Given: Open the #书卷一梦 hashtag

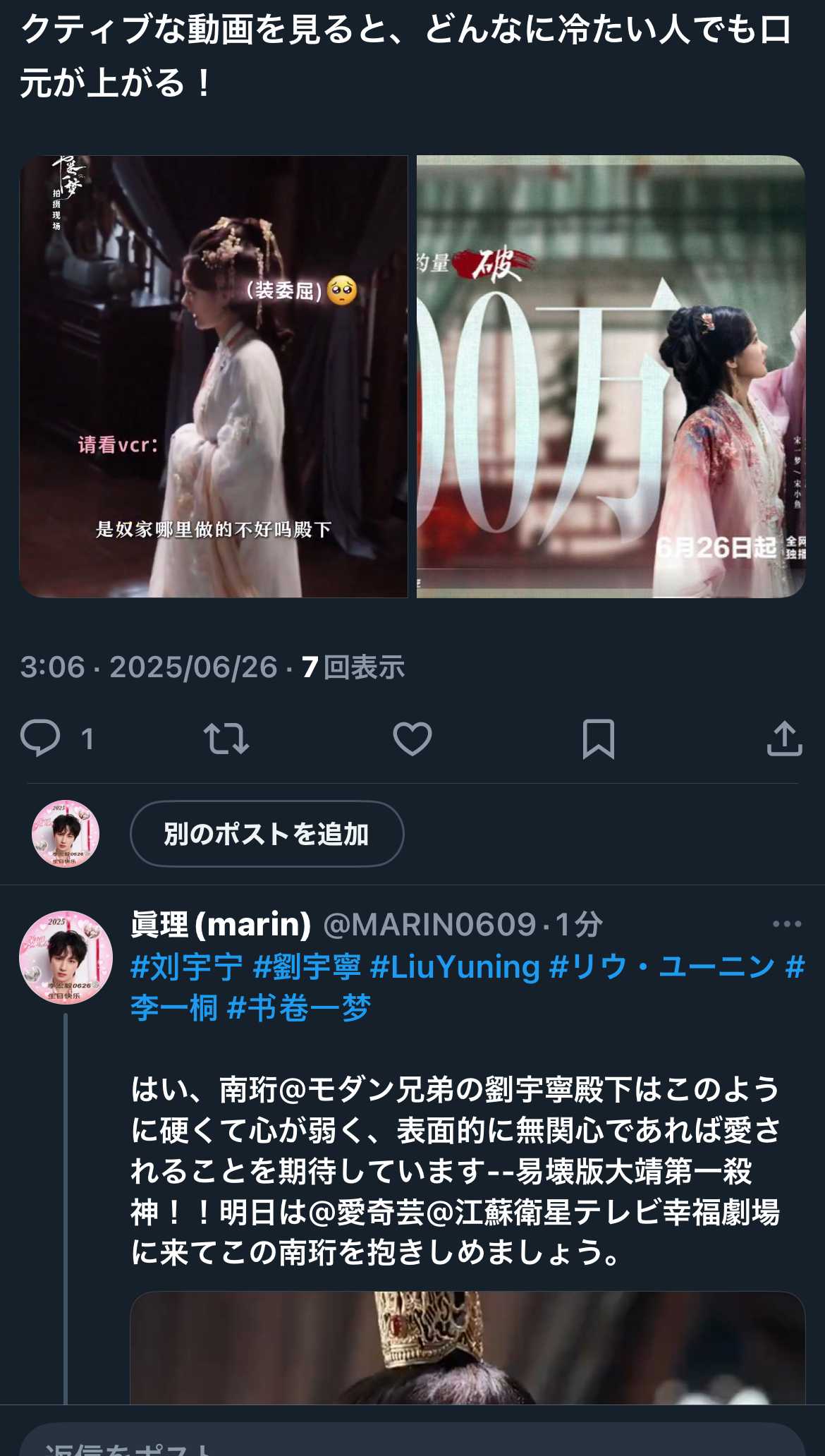Looking at the screenshot, I should click(299, 1008).
